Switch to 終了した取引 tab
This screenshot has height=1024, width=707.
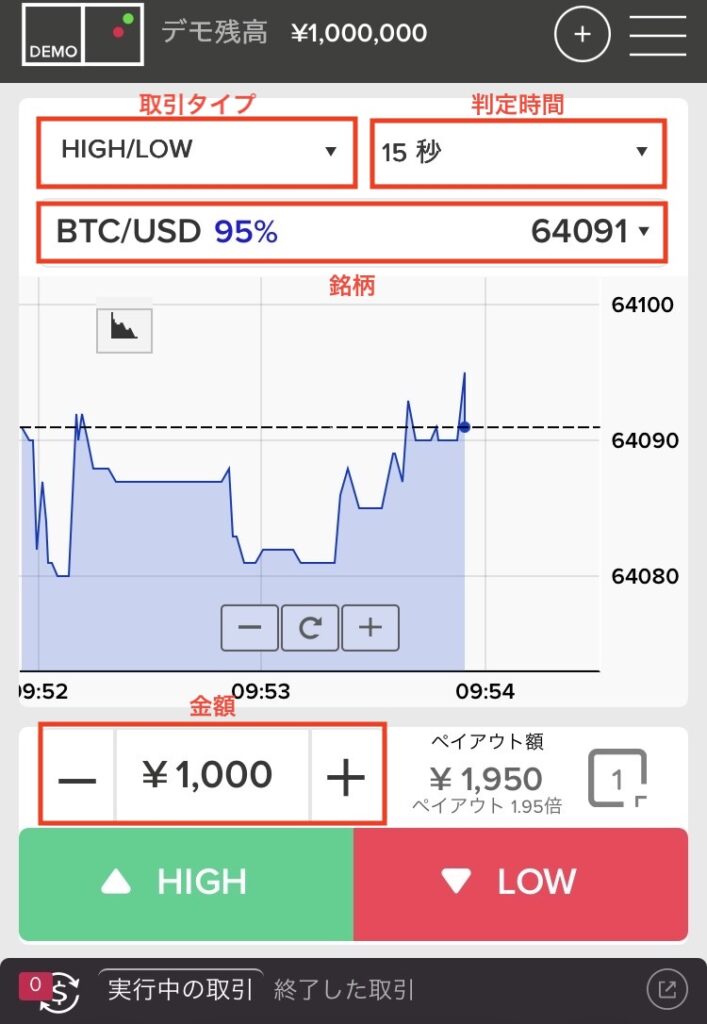pos(343,990)
